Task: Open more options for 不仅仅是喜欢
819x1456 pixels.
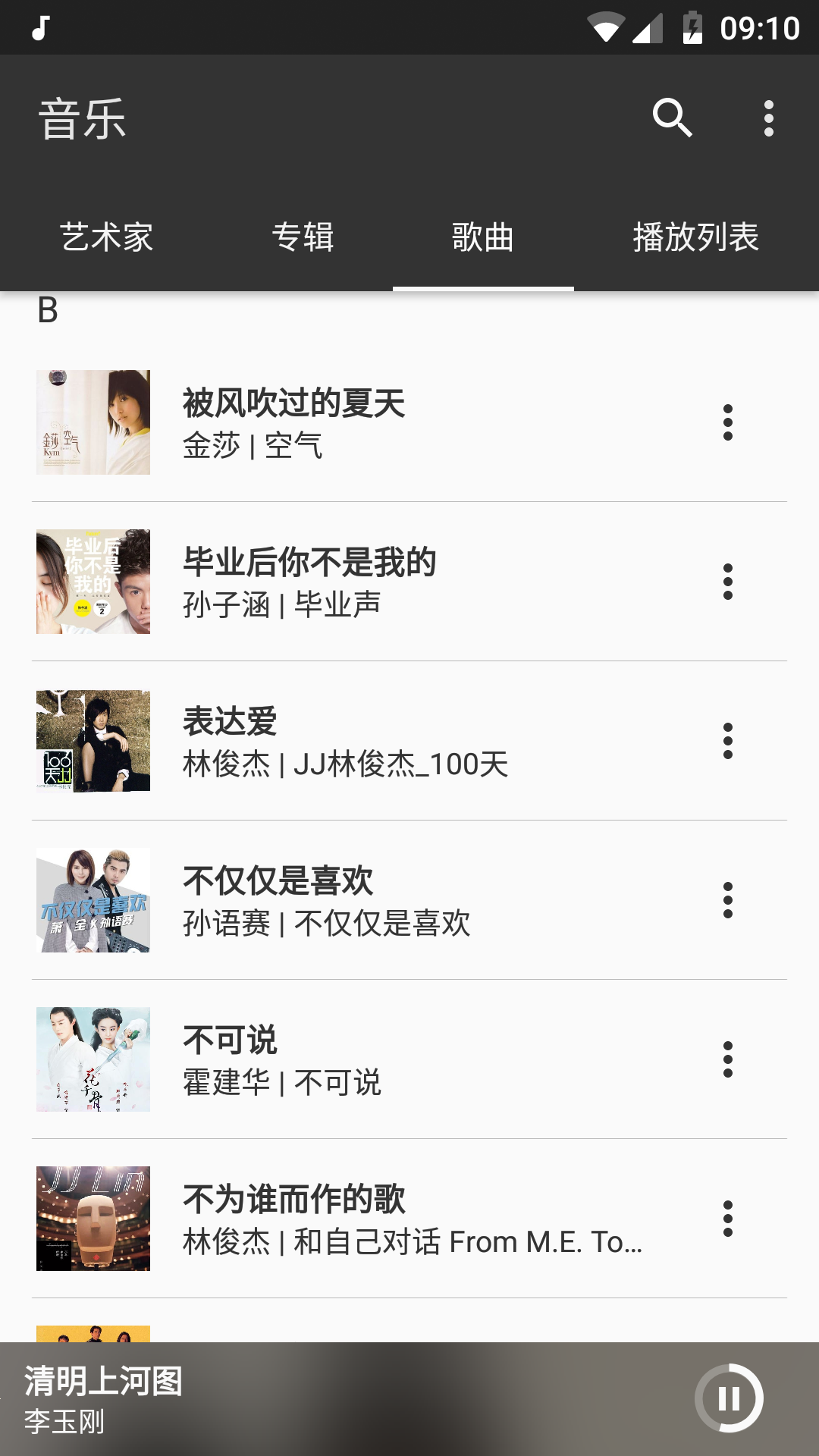Action: pos(728,900)
